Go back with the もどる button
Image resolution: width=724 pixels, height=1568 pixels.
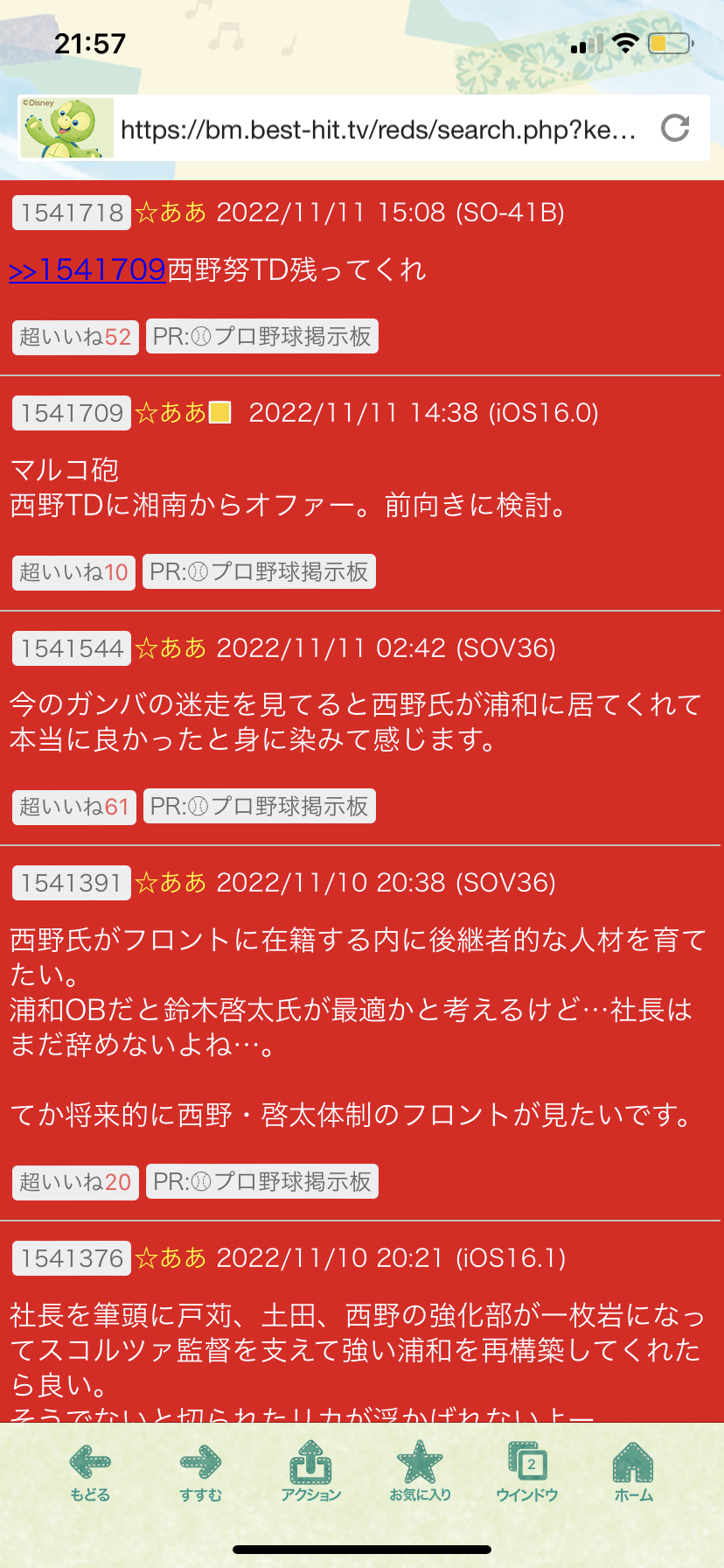tap(90, 1472)
